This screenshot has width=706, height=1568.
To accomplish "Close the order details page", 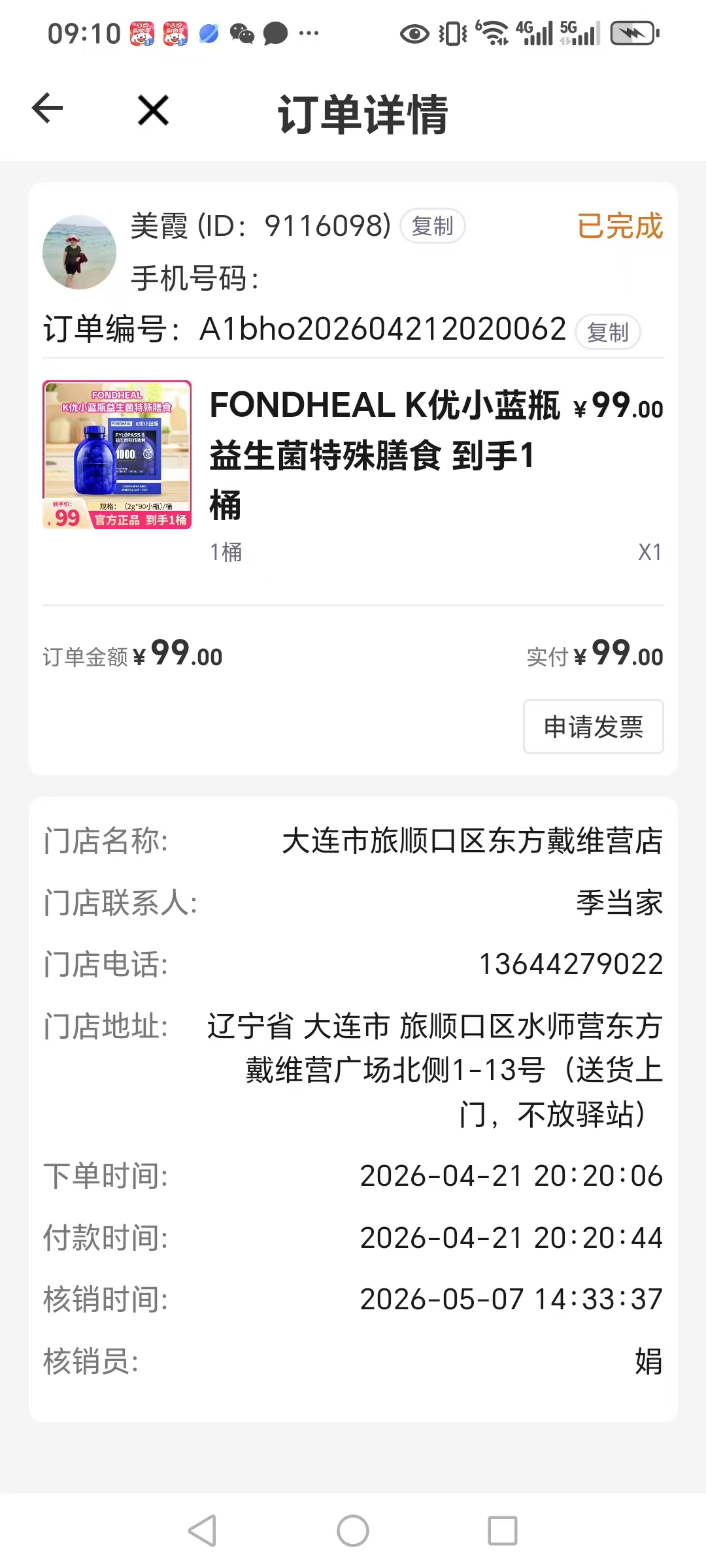I will (154, 109).
